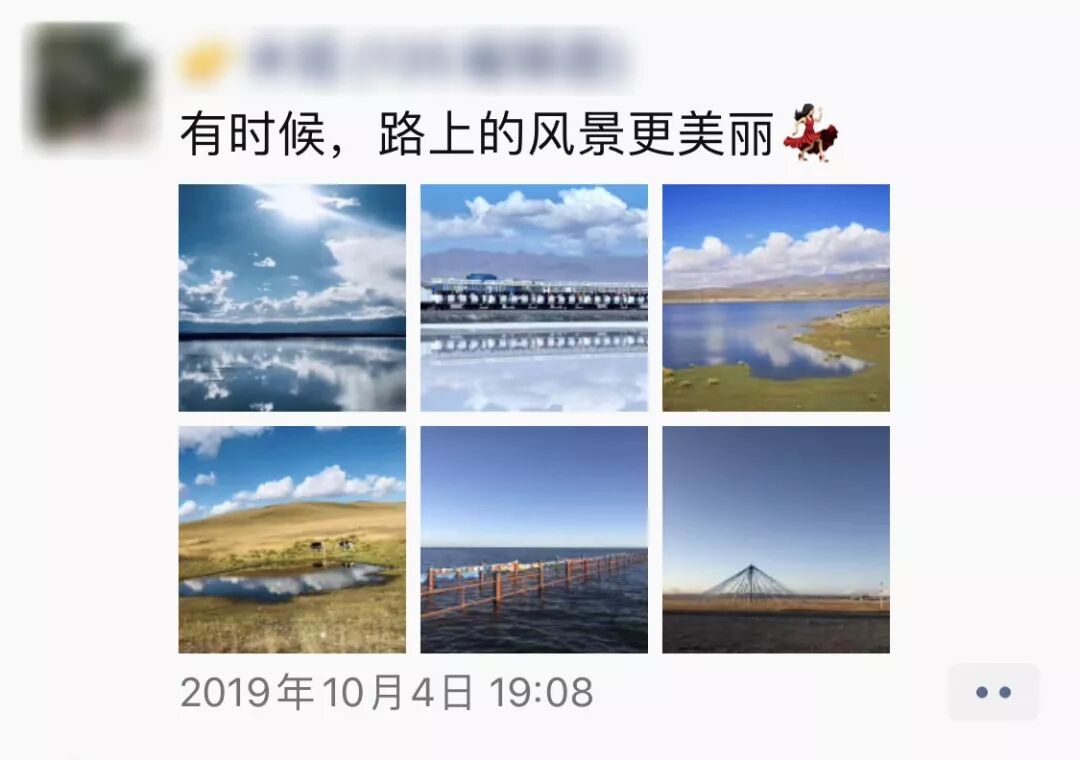This screenshot has height=760, width=1080.
Task: Open the poster's blurred profile avatar
Action: click(90, 85)
